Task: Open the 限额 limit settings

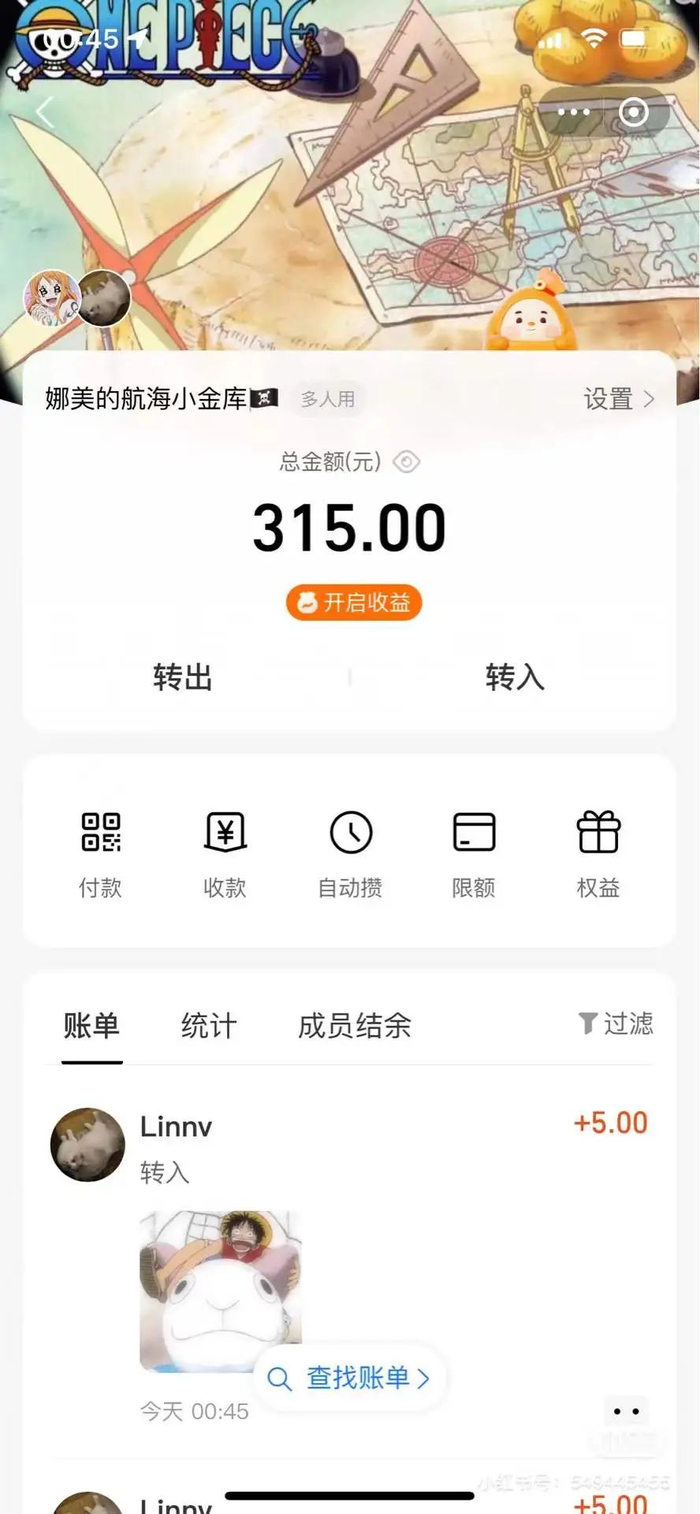Action: coord(474,851)
